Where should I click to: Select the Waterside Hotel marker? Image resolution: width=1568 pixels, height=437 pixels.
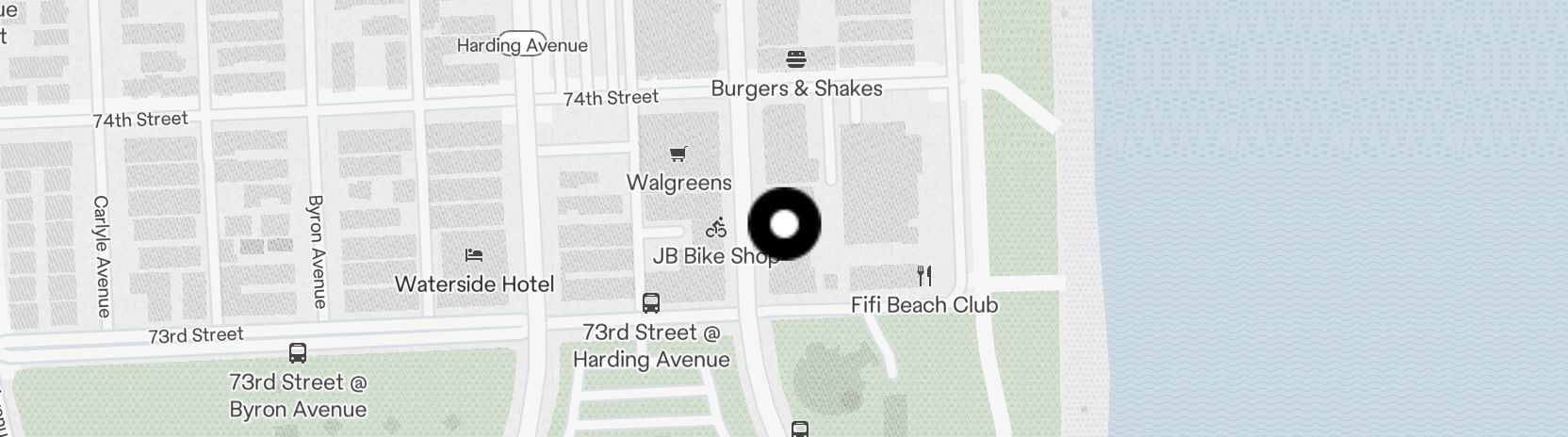(x=474, y=255)
